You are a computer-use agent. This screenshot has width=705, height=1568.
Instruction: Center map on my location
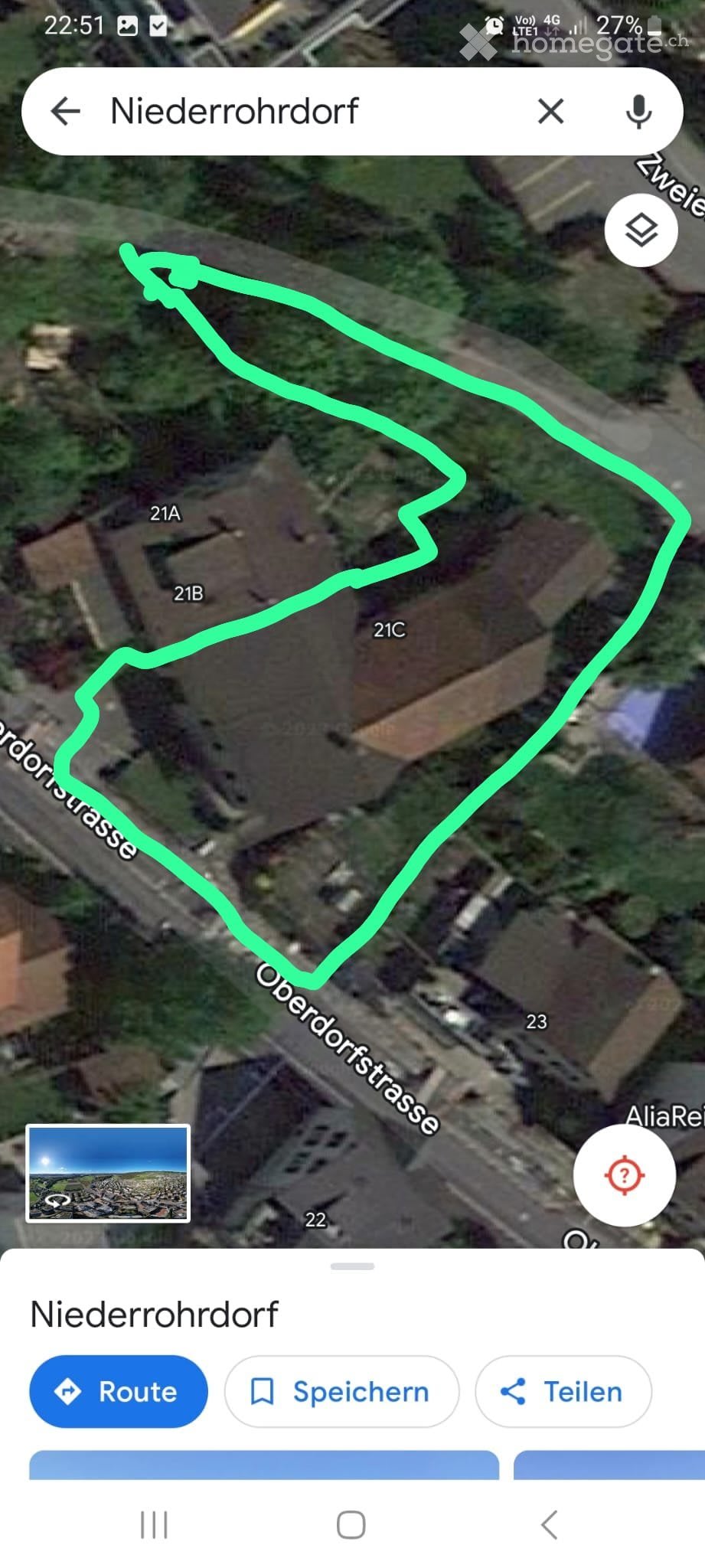point(625,1174)
